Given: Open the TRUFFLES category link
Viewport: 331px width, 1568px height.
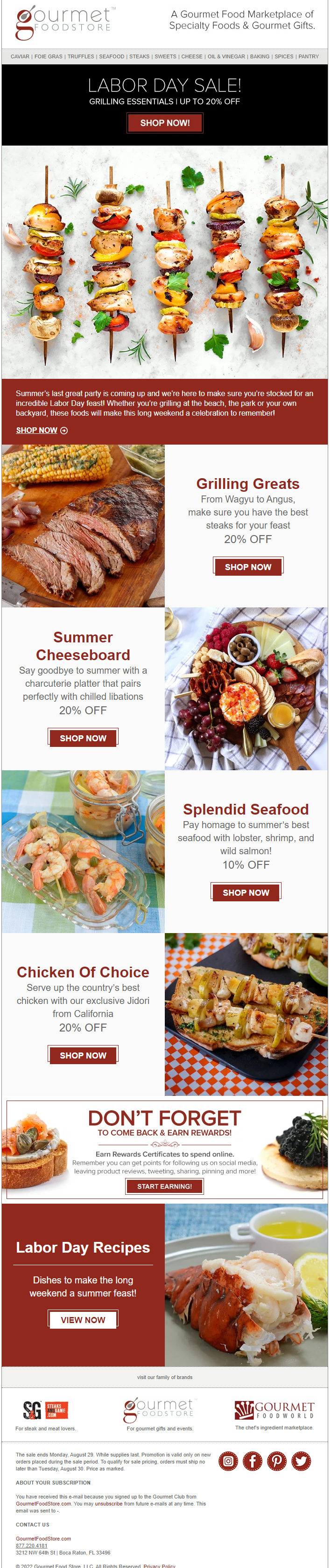Looking at the screenshot, I should (x=80, y=56).
